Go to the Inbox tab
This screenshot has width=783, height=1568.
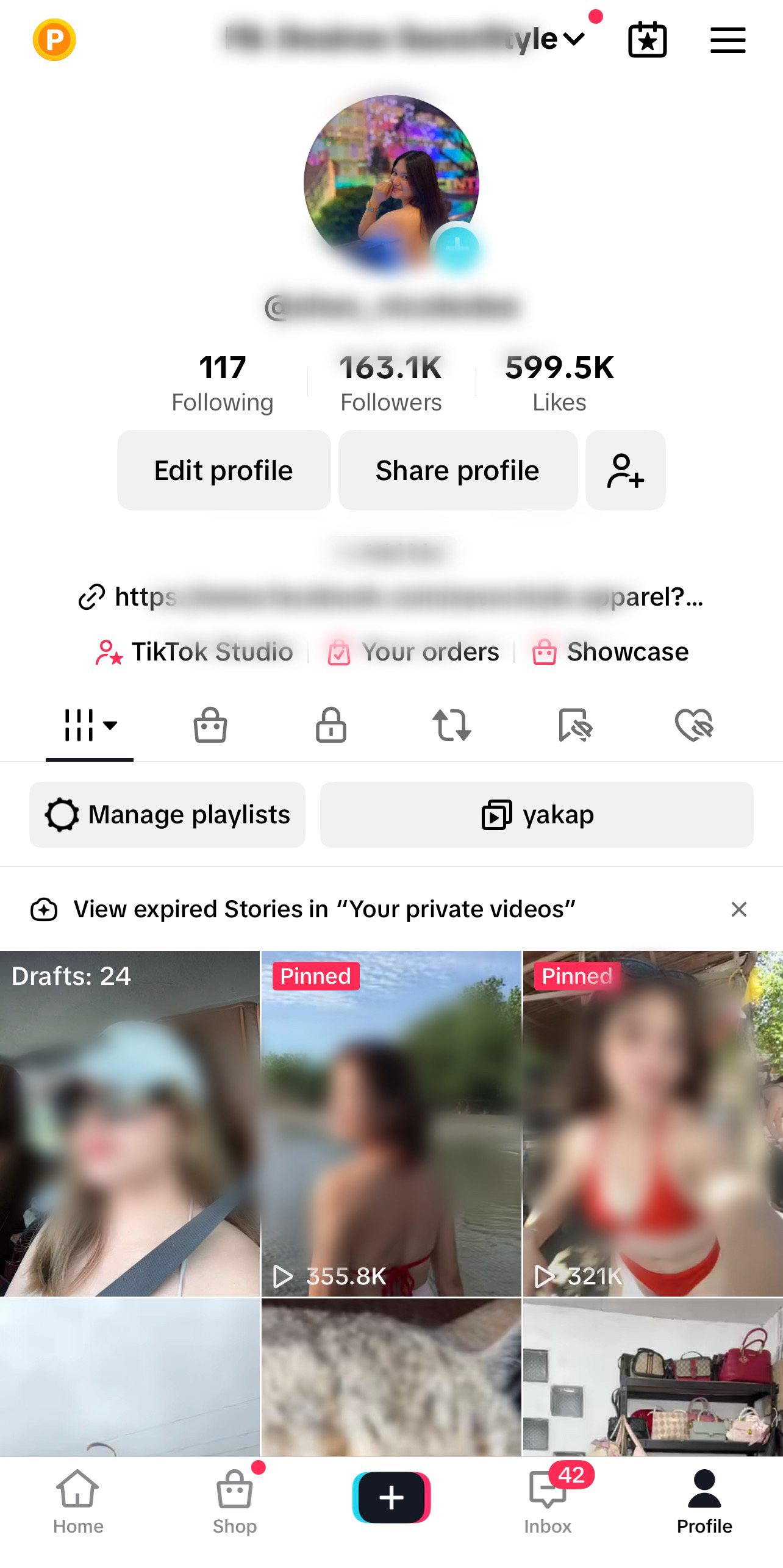(x=548, y=1500)
